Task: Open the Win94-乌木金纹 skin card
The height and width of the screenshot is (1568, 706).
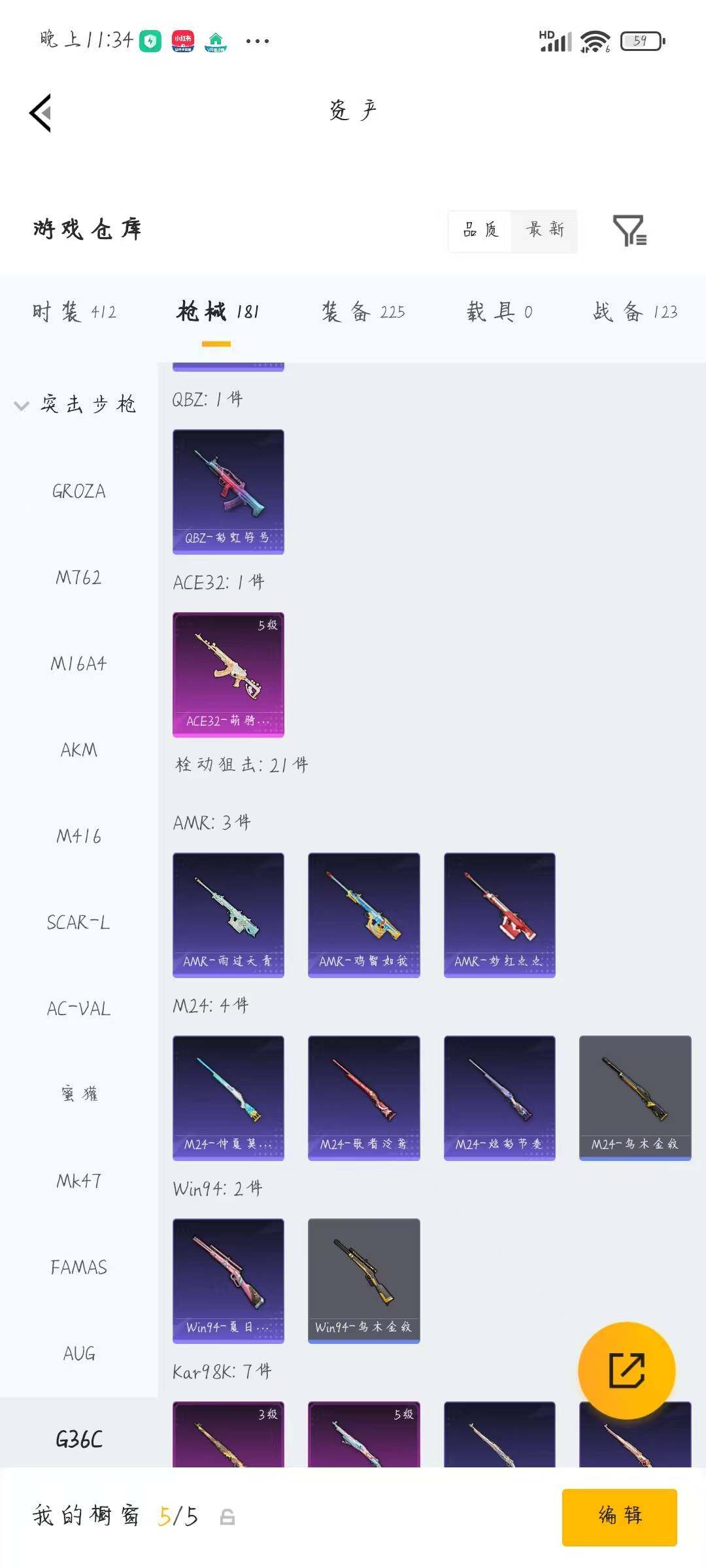Action: click(x=363, y=1281)
